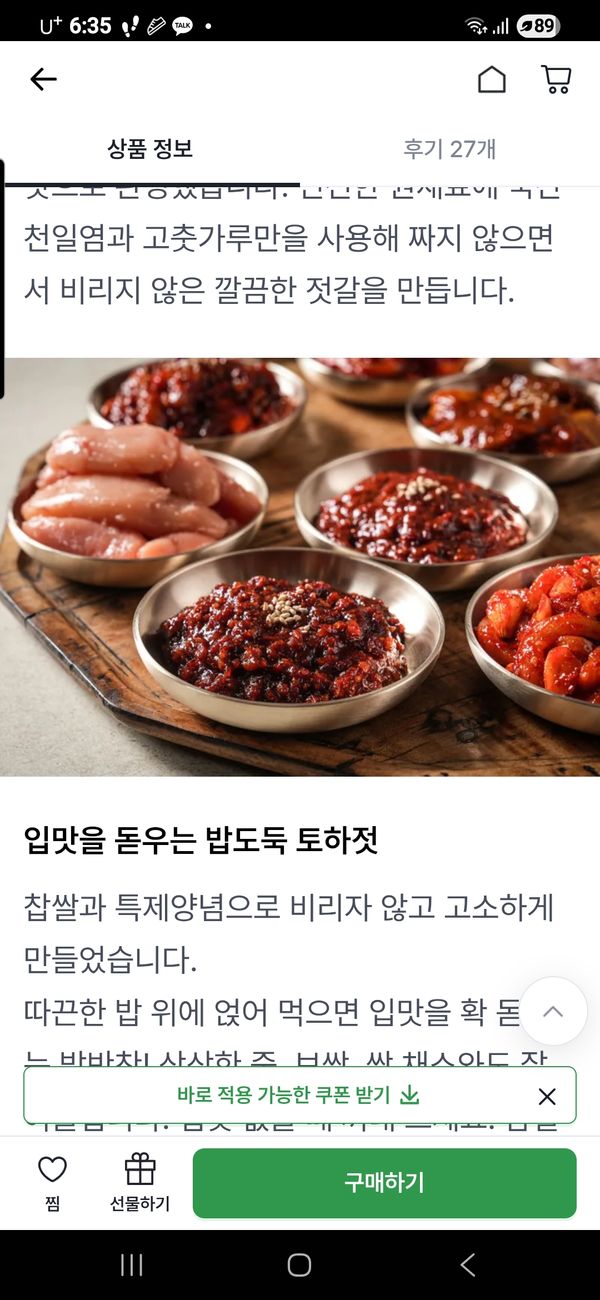Add product to 찜 wishlist
The height and width of the screenshot is (1300, 600).
pos(52,1183)
